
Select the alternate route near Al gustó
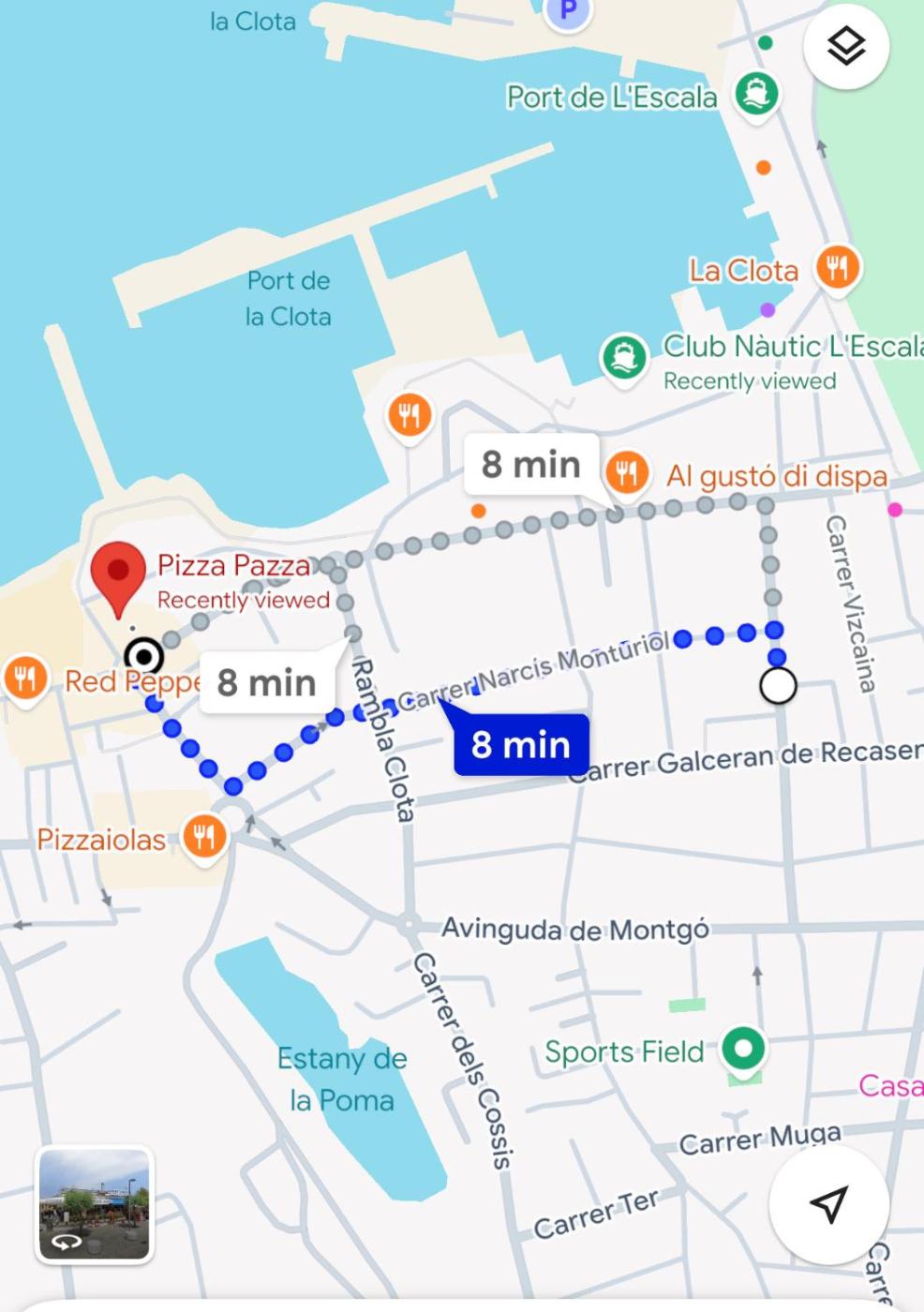coord(531,465)
